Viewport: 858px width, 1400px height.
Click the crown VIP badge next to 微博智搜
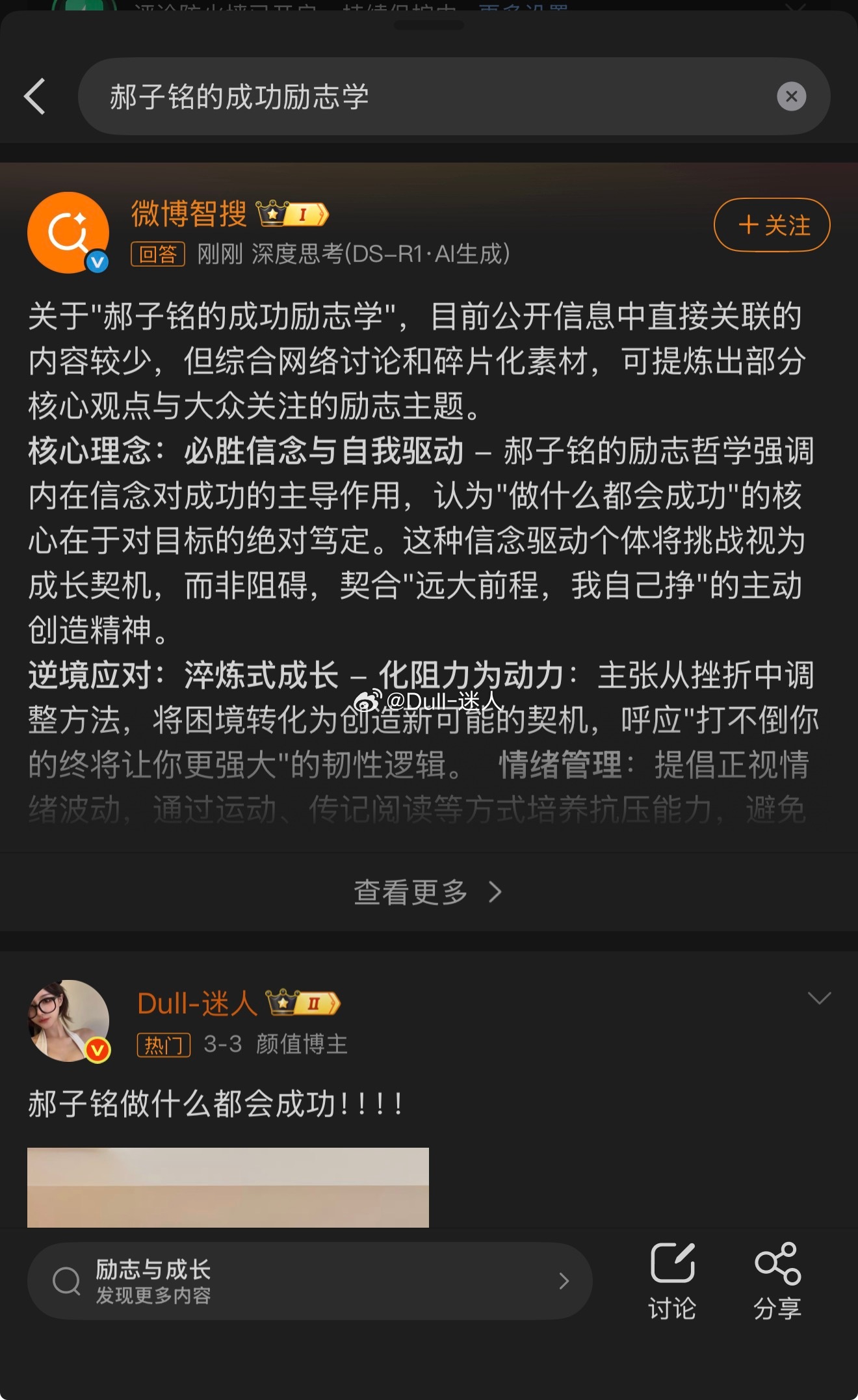click(292, 213)
